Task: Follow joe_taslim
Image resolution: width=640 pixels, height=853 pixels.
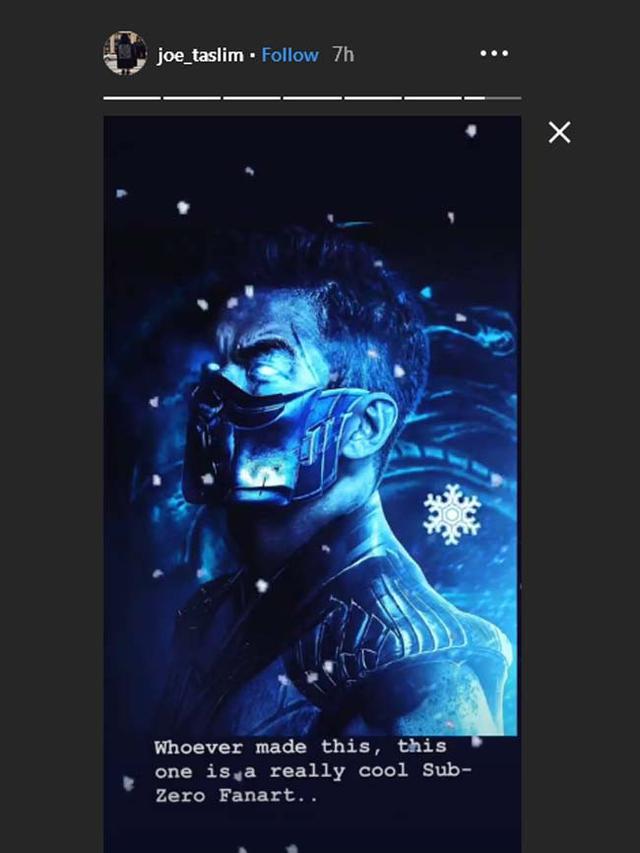Action: pyautogui.click(x=289, y=55)
